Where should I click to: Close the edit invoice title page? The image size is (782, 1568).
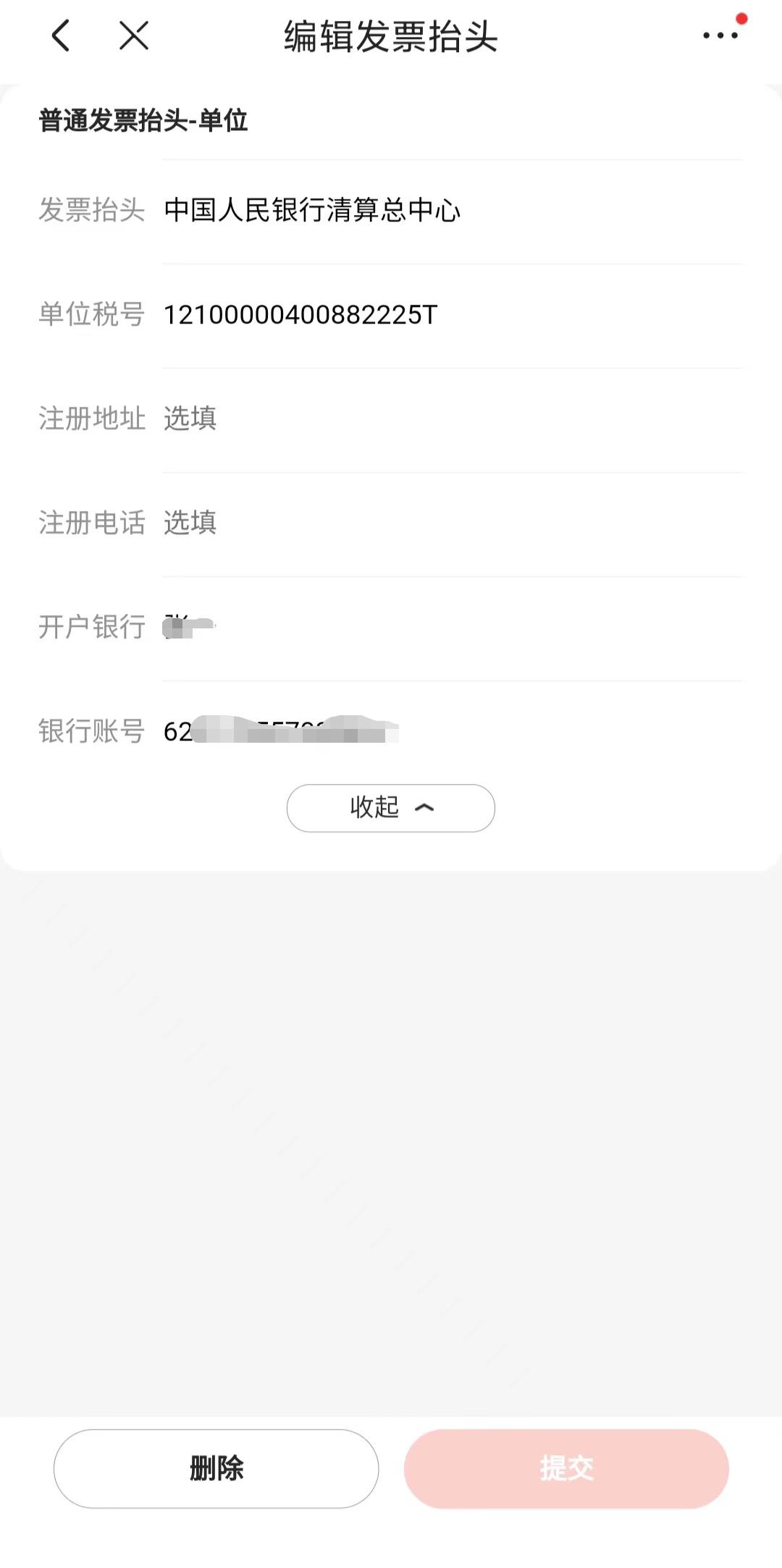coord(134,35)
